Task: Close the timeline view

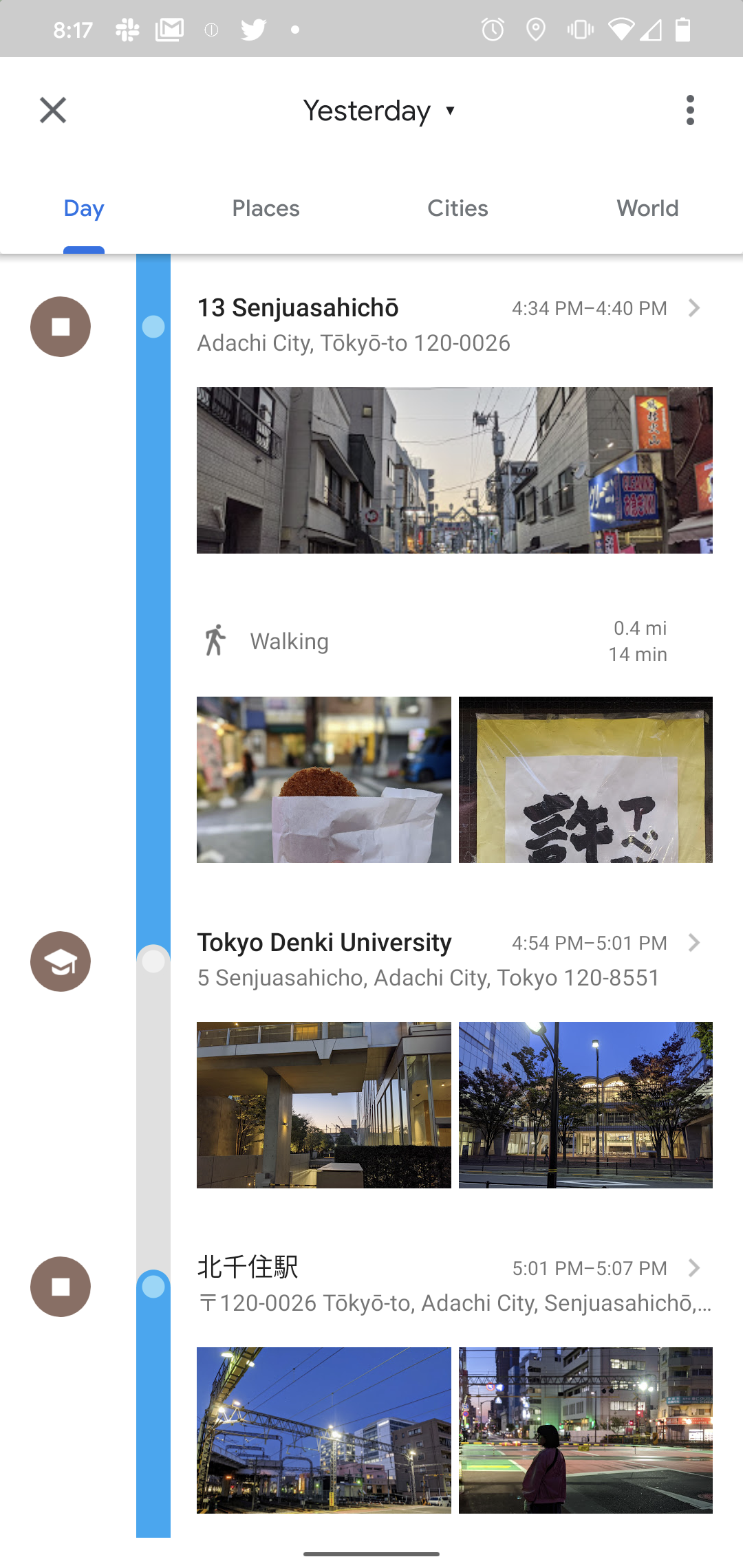Action: (53, 110)
